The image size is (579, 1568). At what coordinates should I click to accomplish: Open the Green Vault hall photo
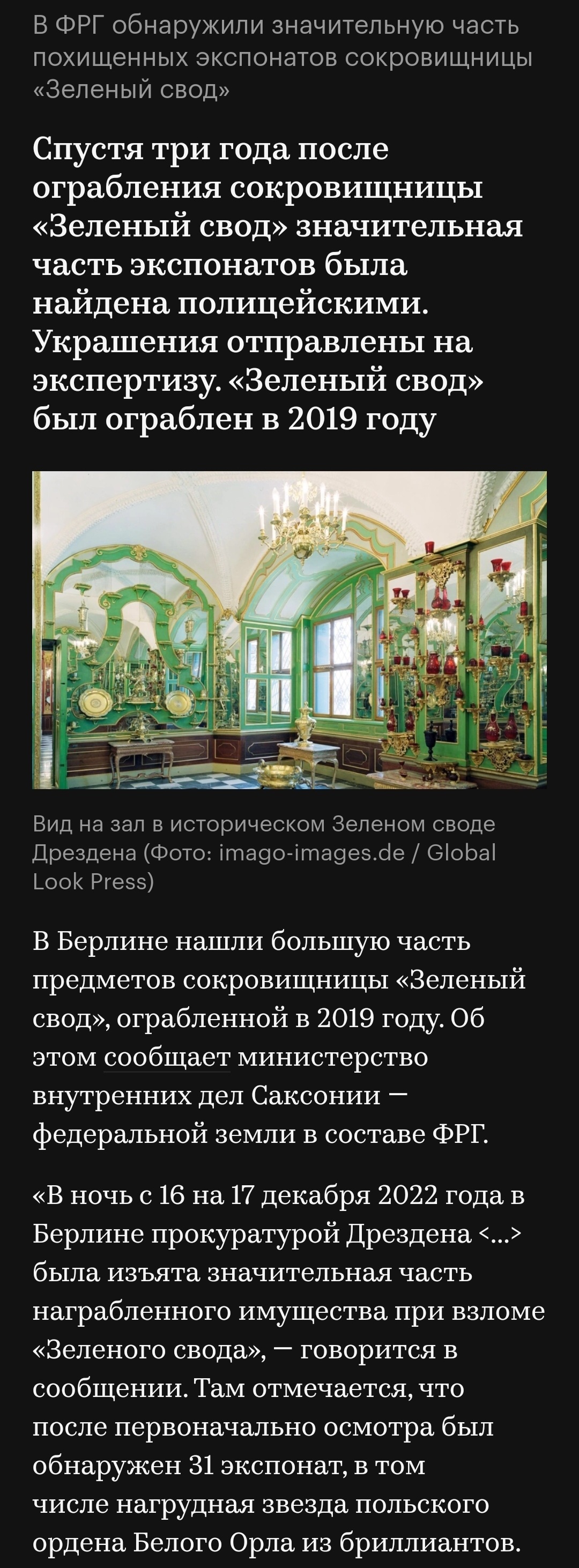click(289, 629)
